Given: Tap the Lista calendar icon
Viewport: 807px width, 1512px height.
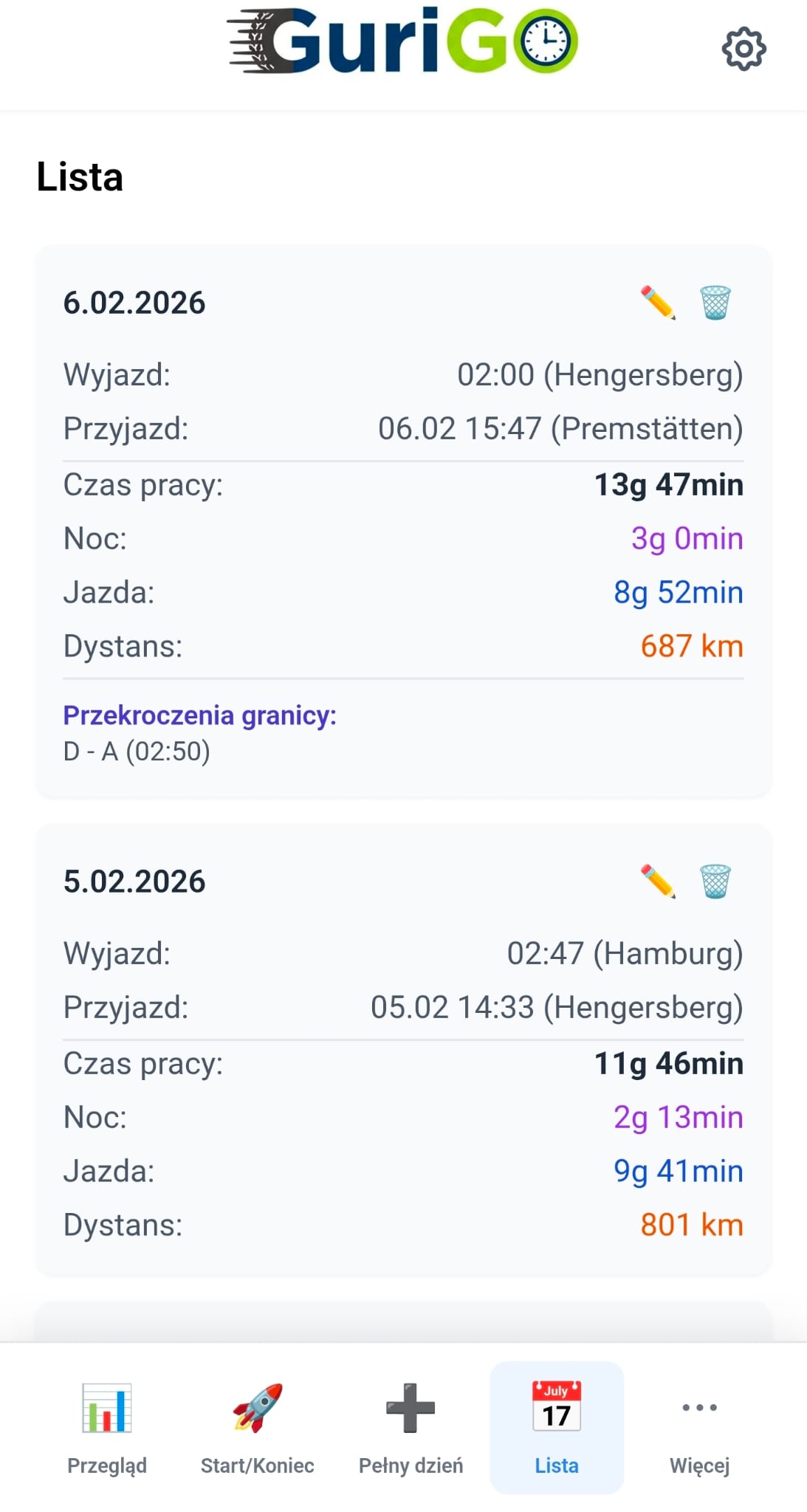Looking at the screenshot, I should coord(556,1406).
